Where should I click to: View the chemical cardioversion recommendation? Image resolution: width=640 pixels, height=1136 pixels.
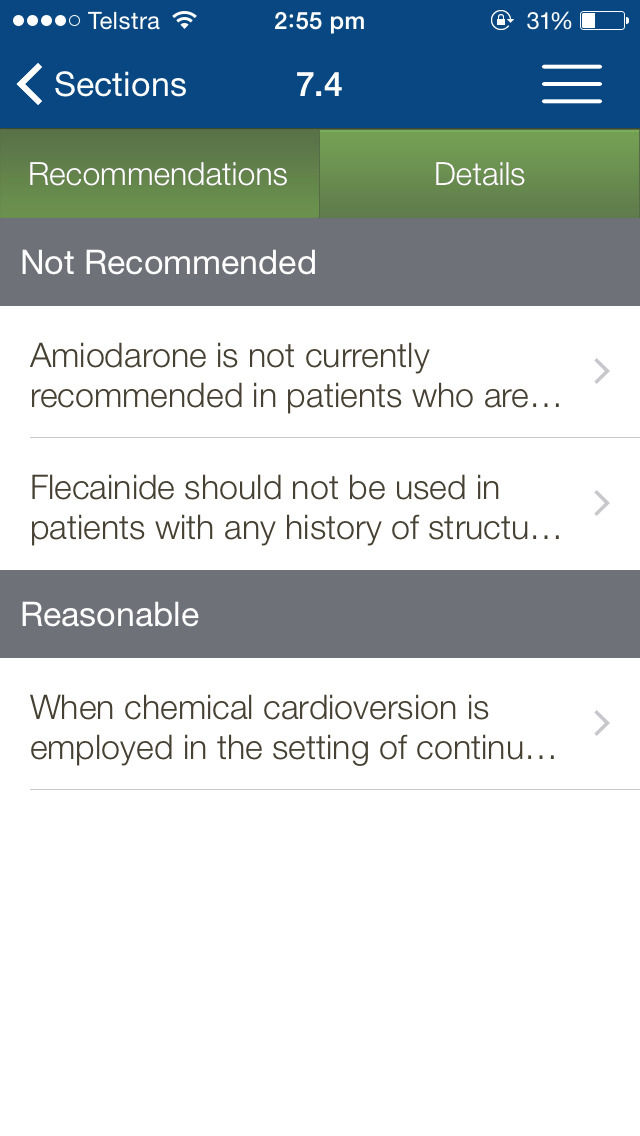click(320, 724)
